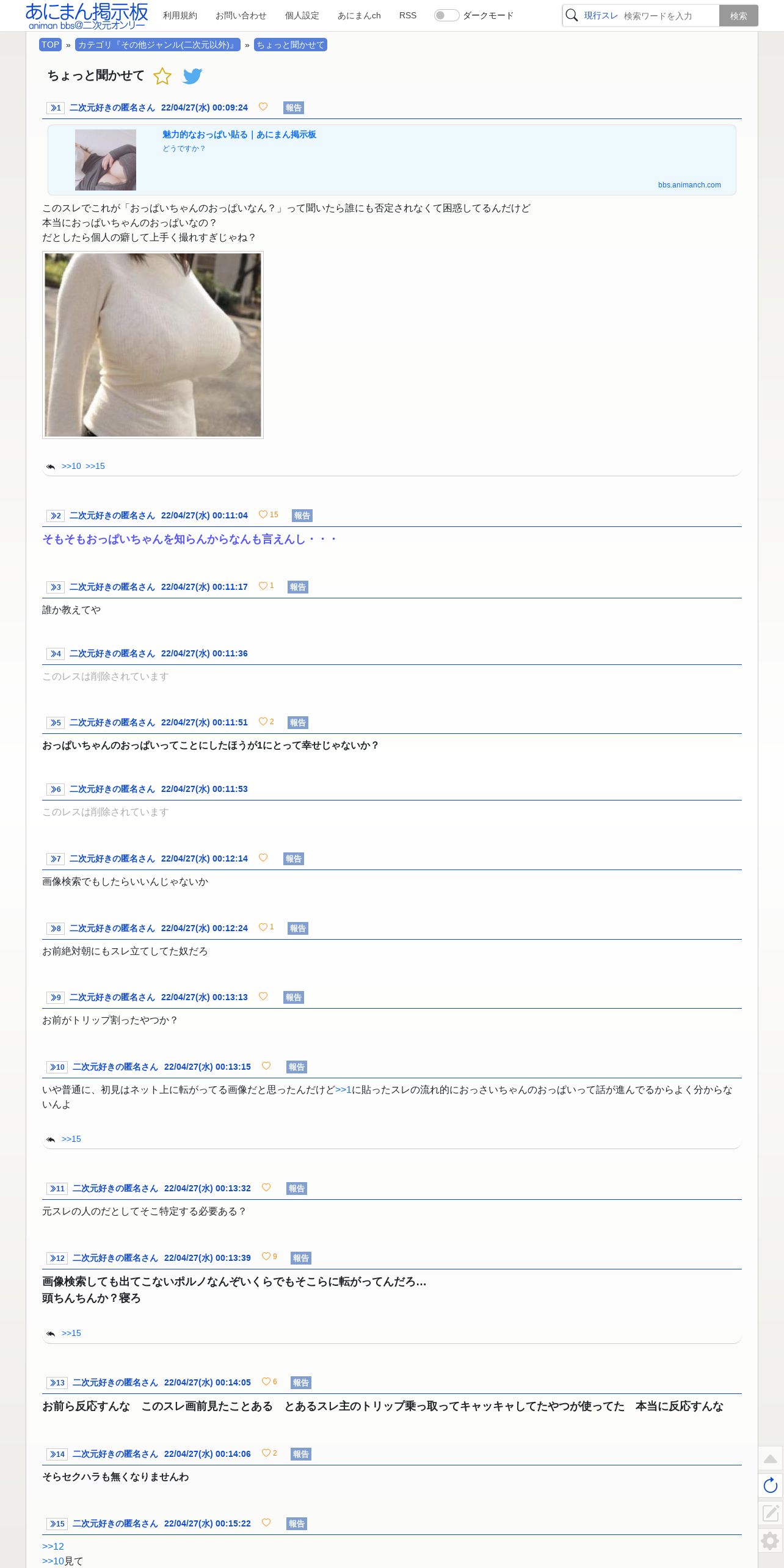Share the thread on Twitter
The image size is (784, 1568).
tap(192, 76)
